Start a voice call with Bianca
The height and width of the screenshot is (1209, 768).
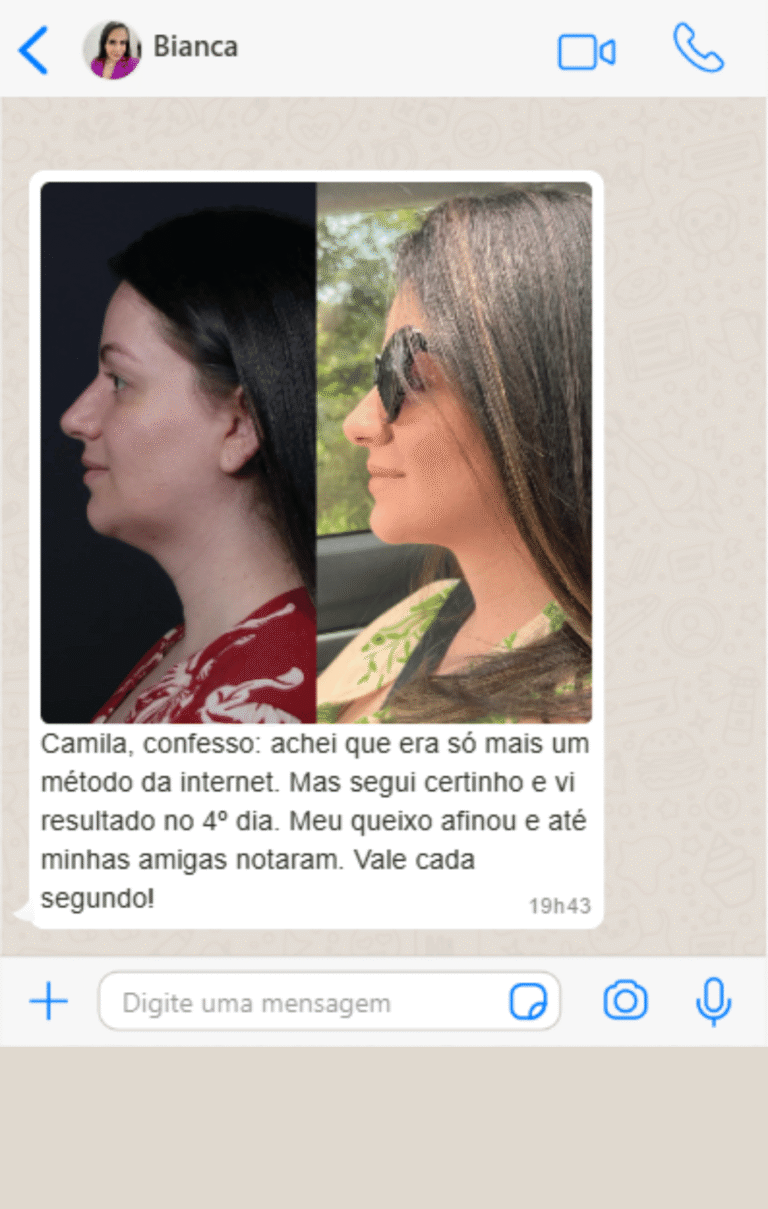(698, 49)
